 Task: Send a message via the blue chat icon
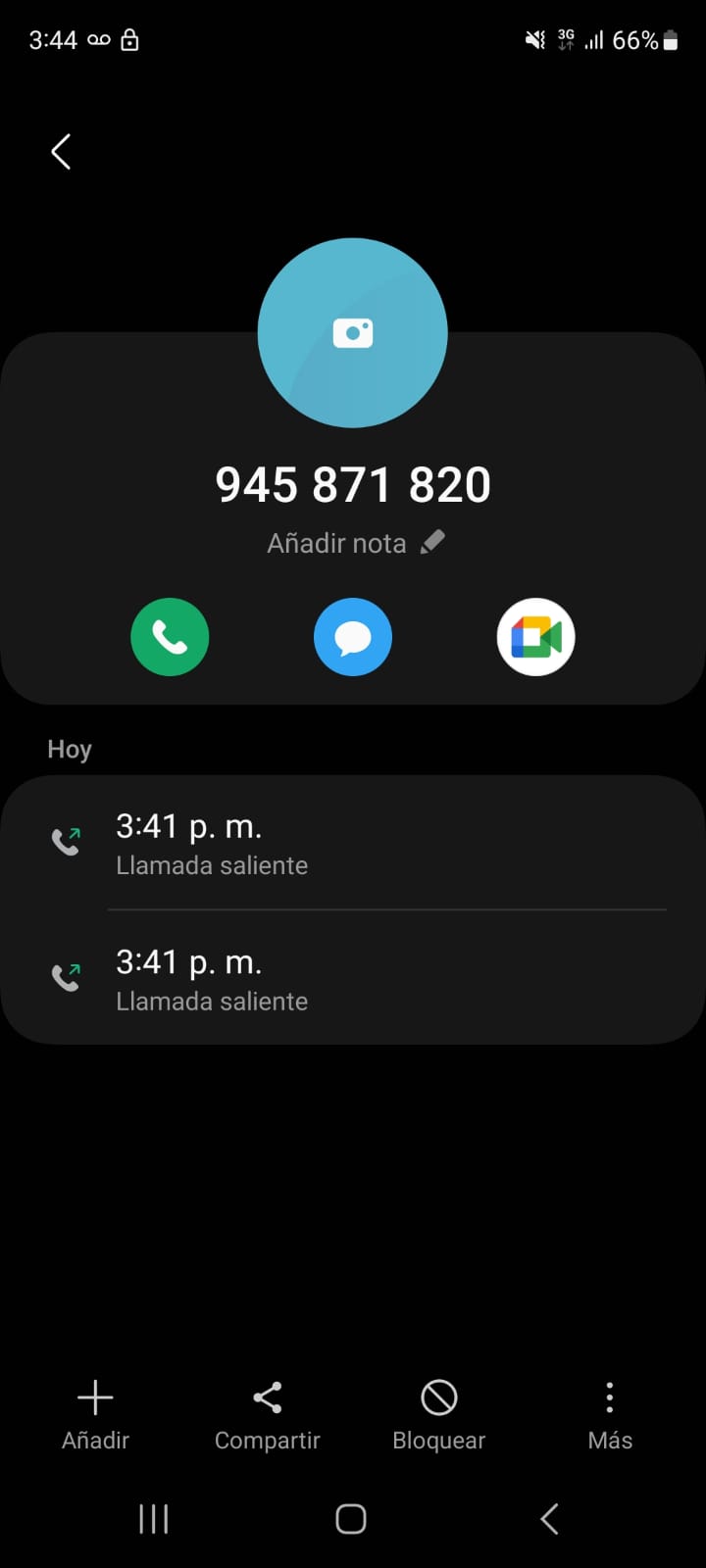(353, 637)
